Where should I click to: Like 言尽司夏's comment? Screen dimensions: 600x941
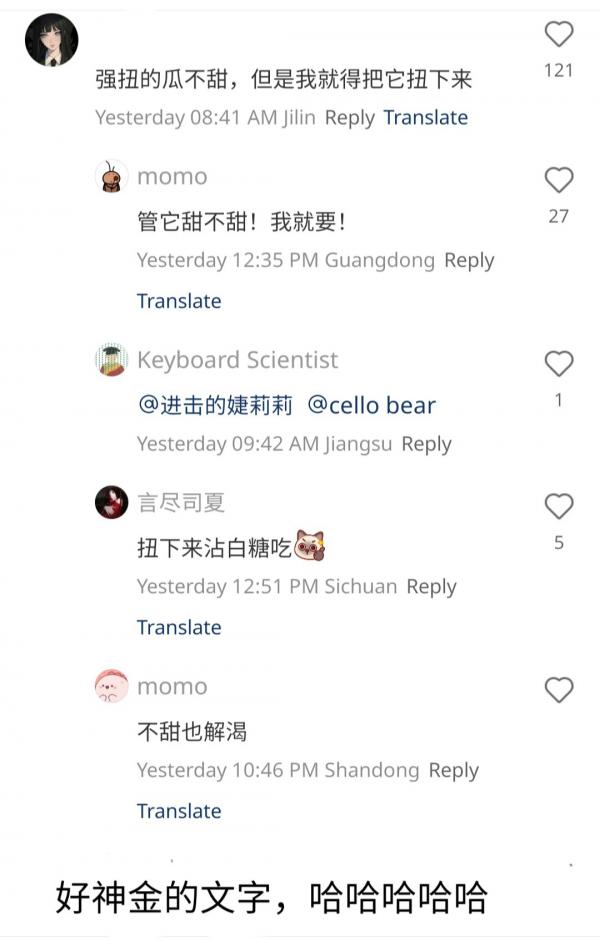tap(558, 507)
